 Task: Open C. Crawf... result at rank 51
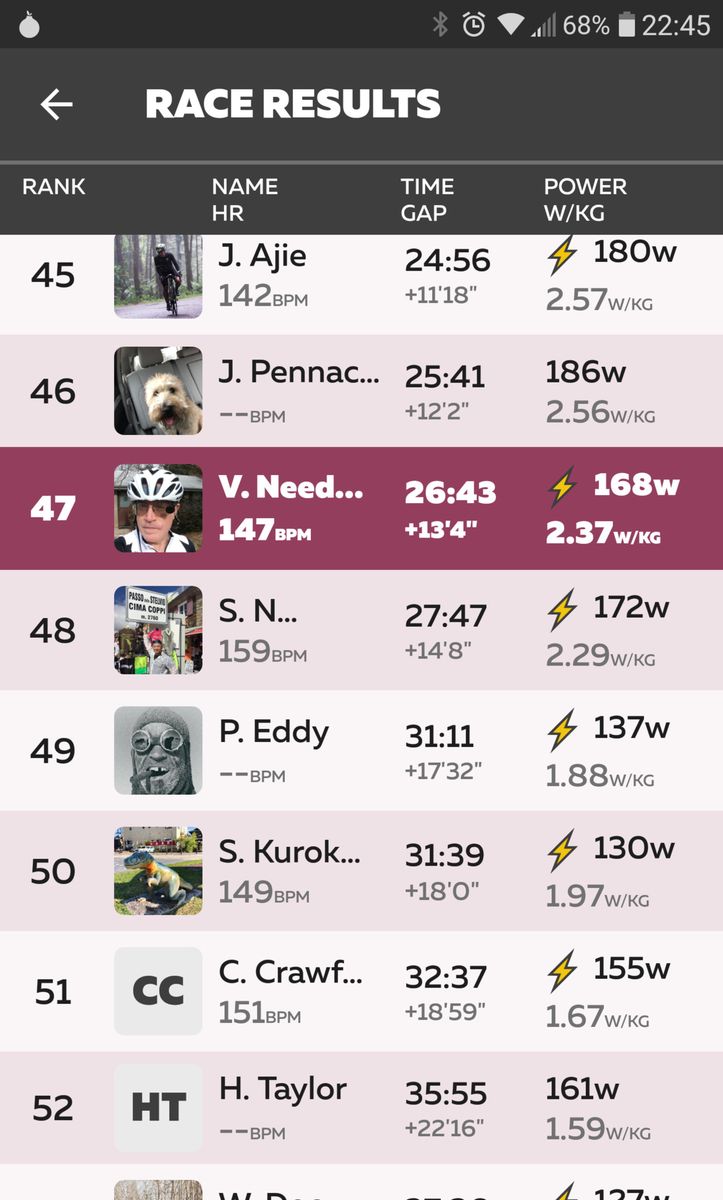(361, 991)
